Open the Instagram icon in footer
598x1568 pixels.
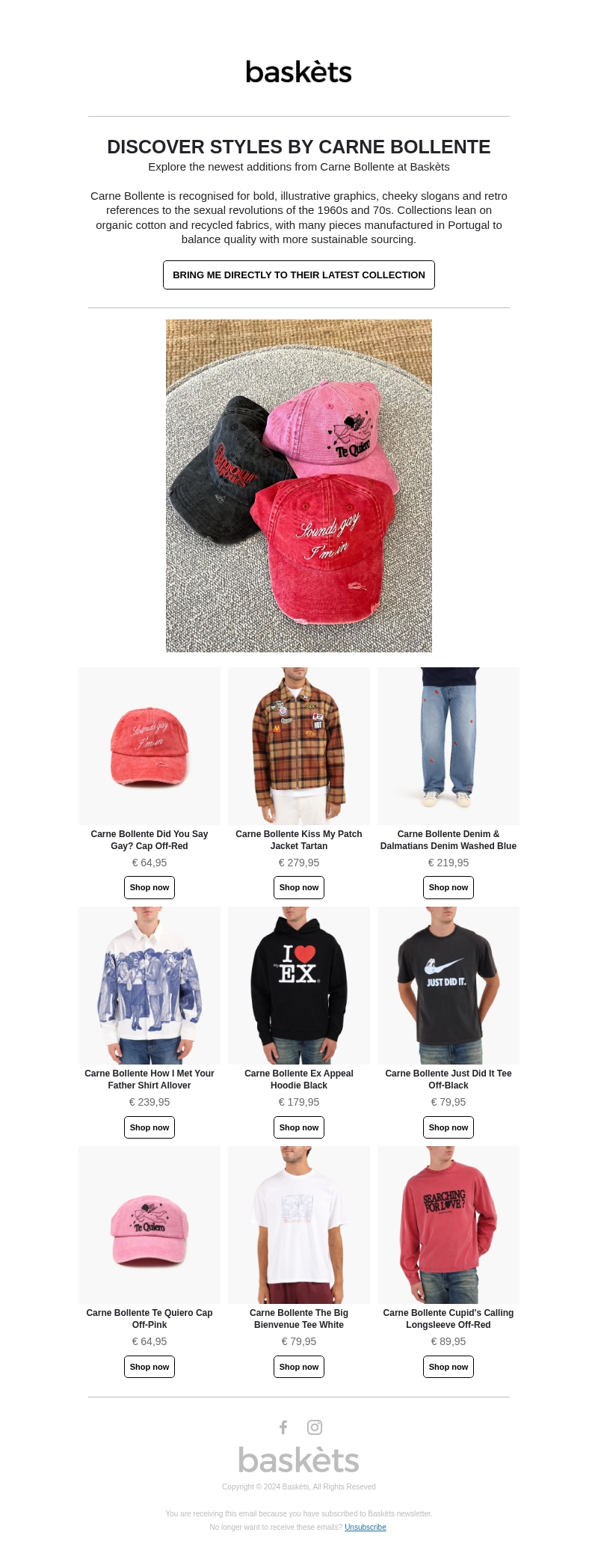pos(315,1427)
